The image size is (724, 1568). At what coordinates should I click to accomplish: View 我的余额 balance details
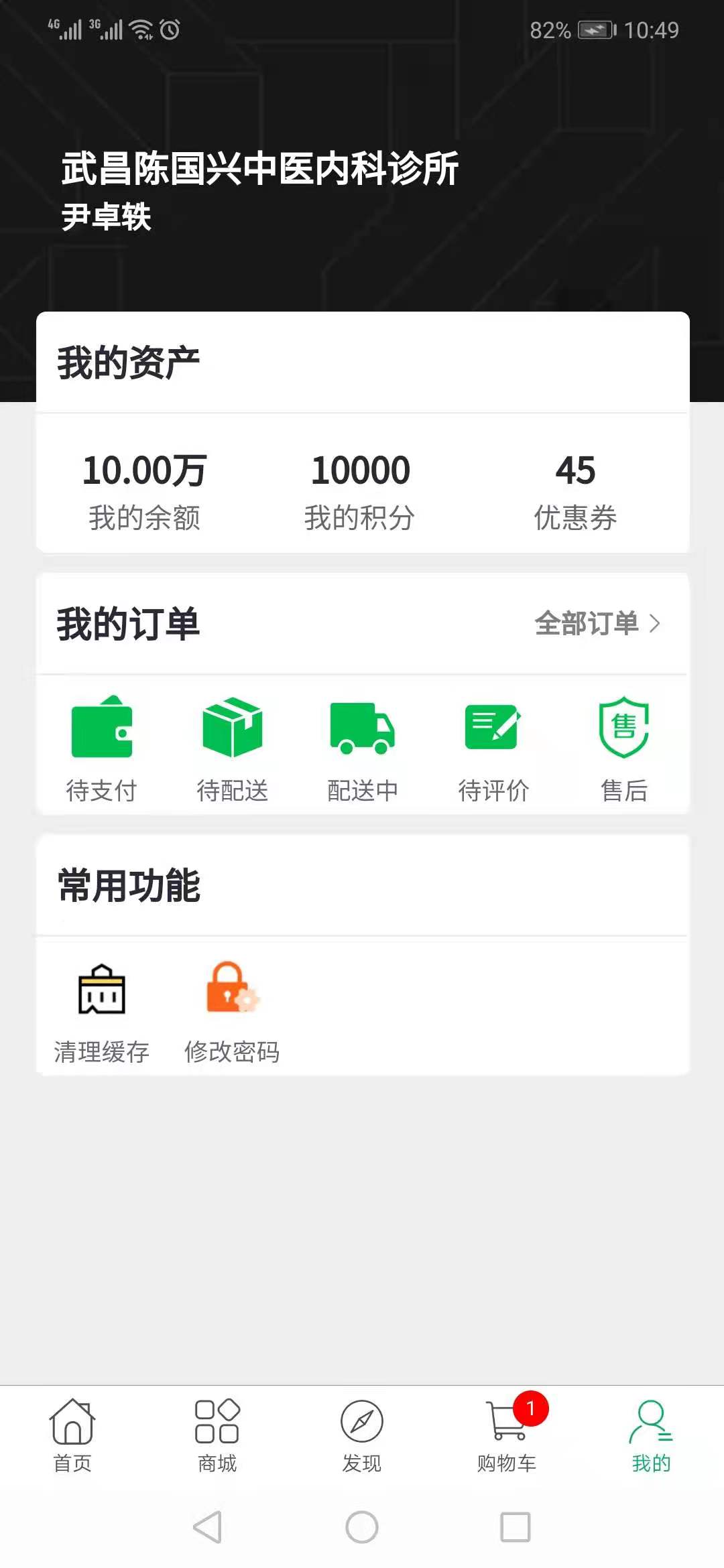pos(144,491)
